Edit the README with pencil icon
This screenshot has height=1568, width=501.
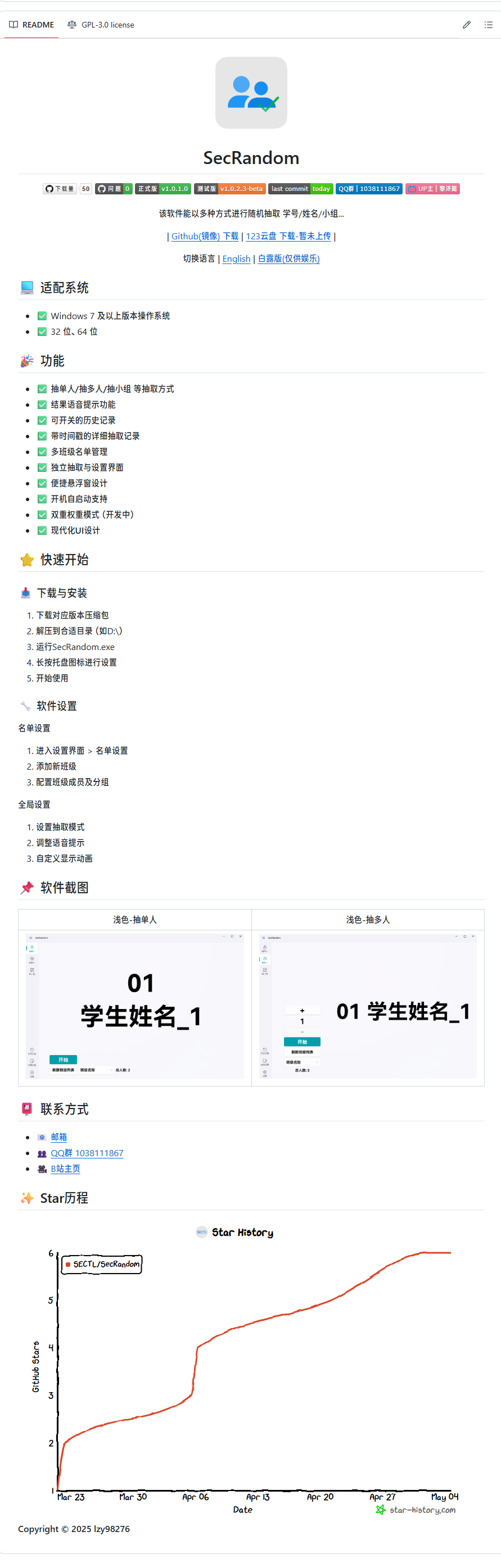[x=466, y=25]
